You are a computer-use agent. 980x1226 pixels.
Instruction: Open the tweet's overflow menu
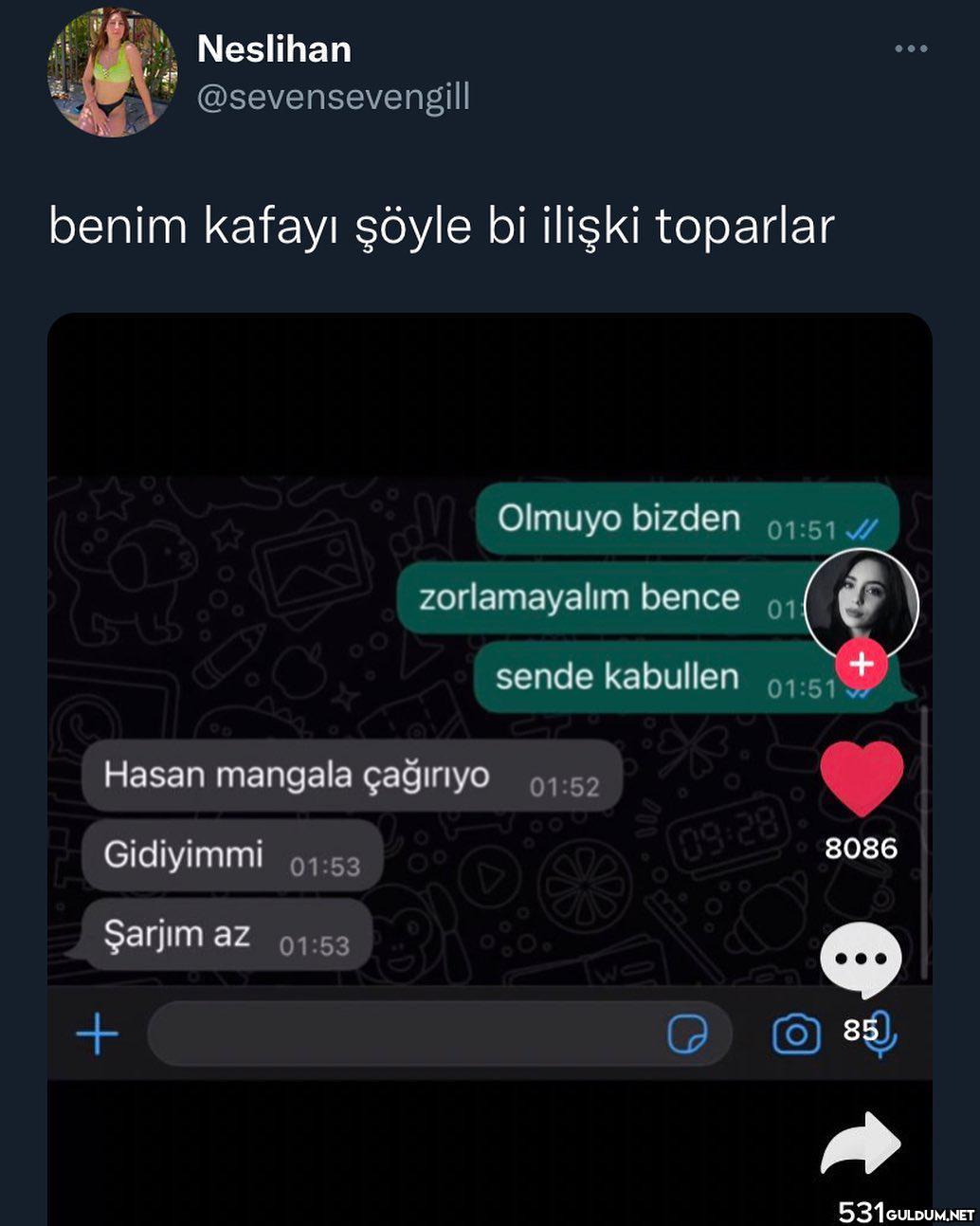tap(911, 49)
